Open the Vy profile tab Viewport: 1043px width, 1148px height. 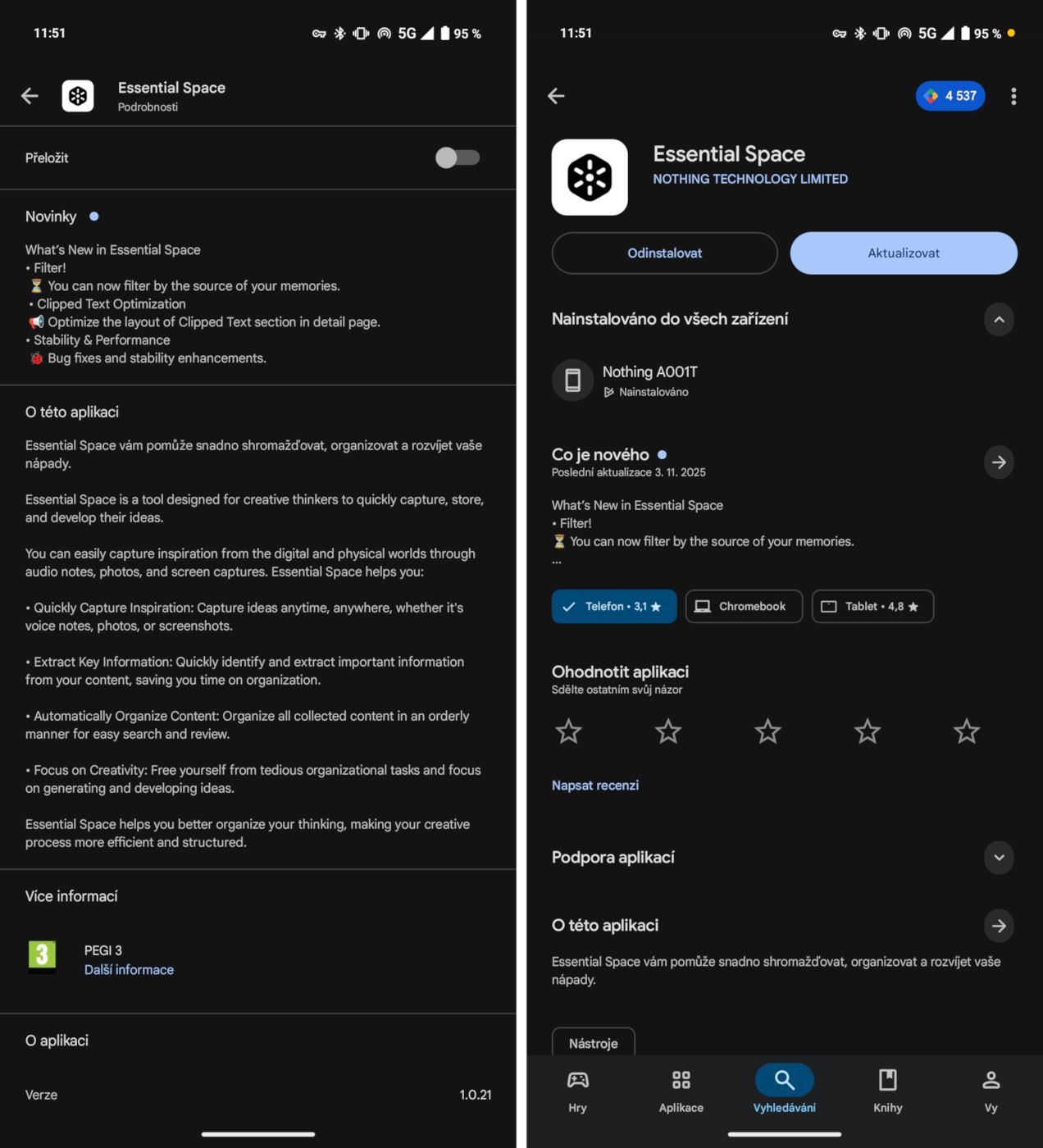[x=991, y=1091]
